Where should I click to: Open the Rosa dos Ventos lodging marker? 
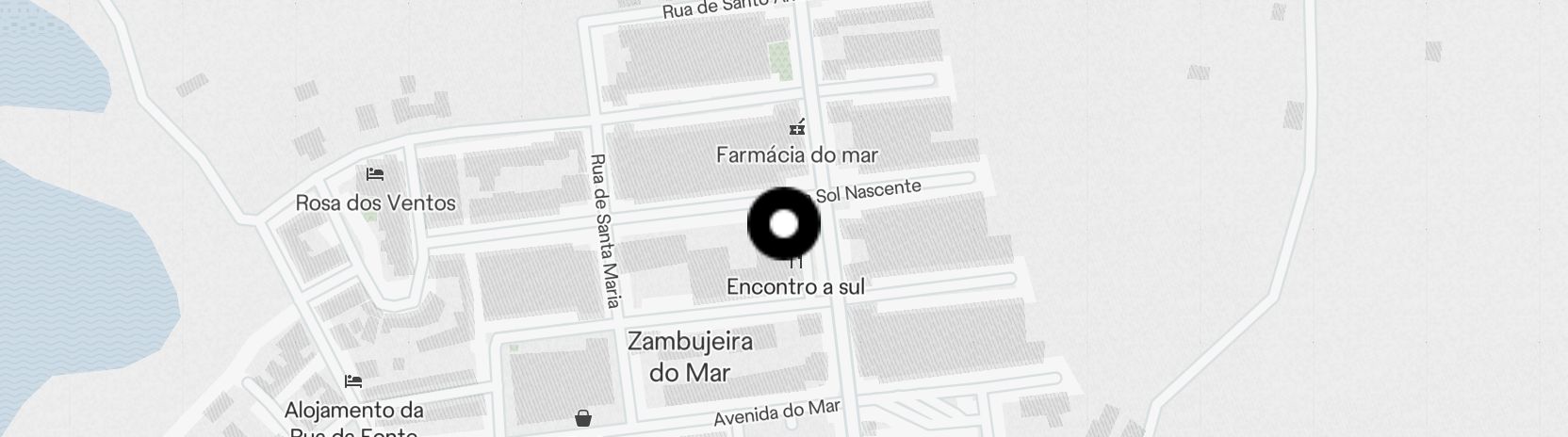pyautogui.click(x=374, y=174)
